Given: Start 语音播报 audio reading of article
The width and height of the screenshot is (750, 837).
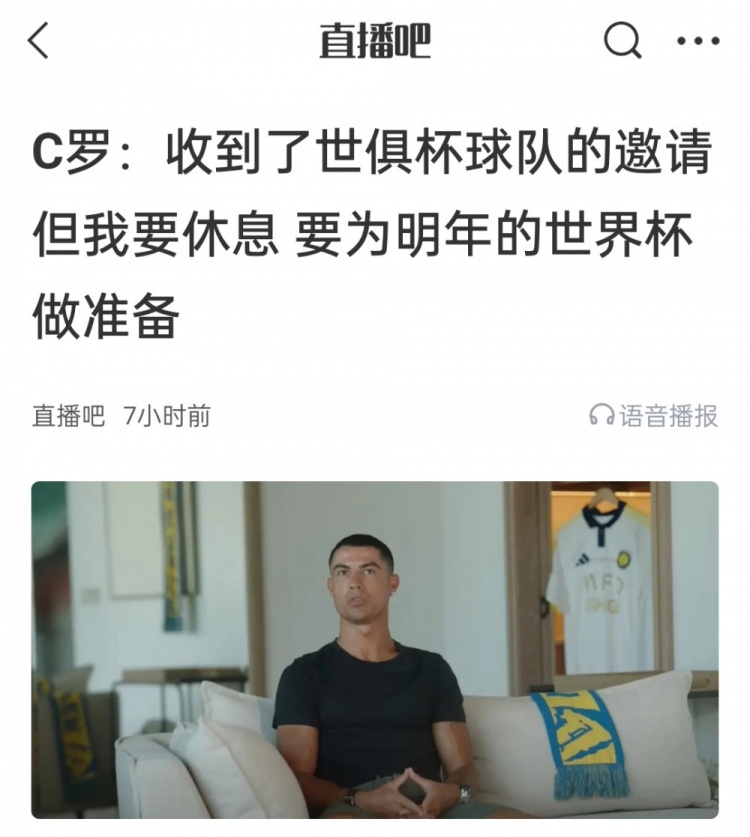Looking at the screenshot, I should coord(654,416).
